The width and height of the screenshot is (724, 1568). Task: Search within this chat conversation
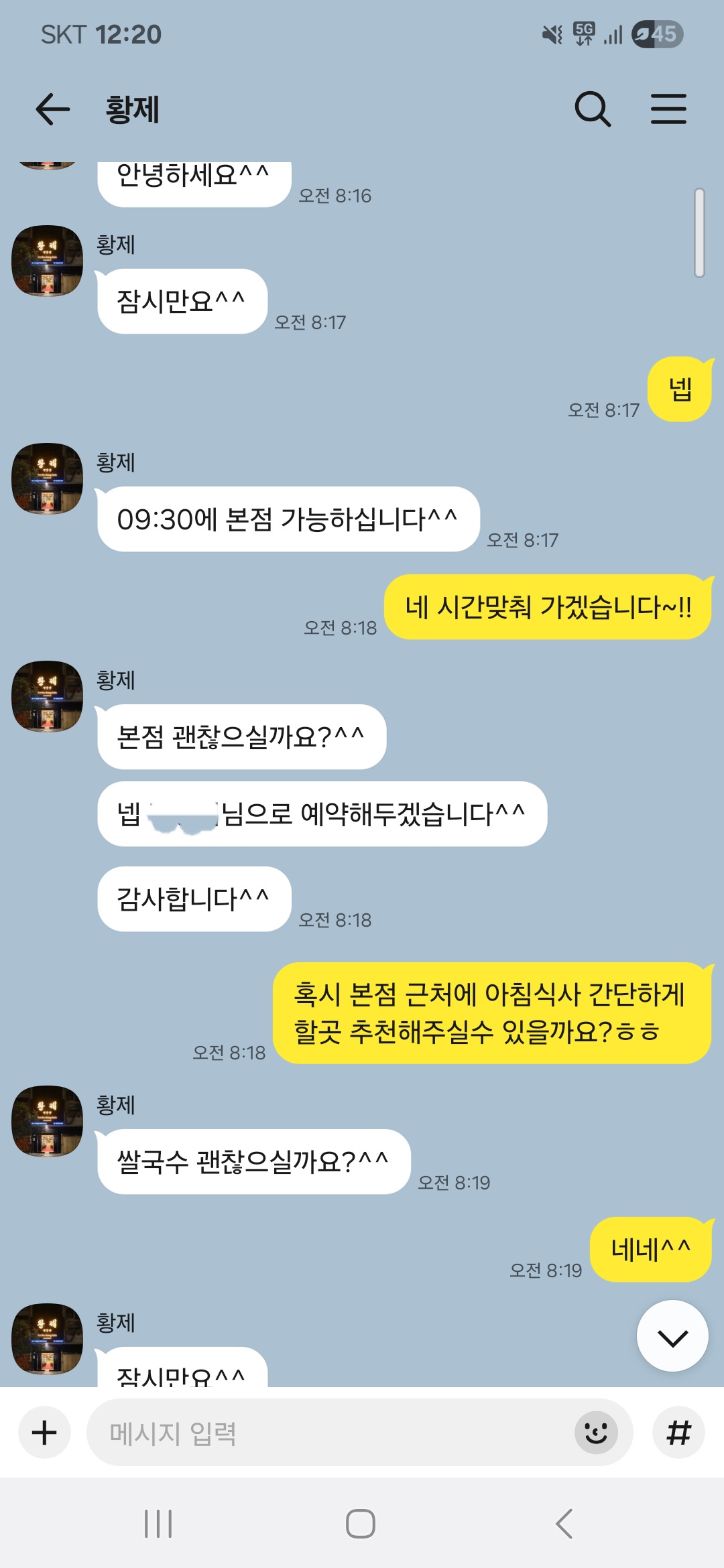pos(593,109)
